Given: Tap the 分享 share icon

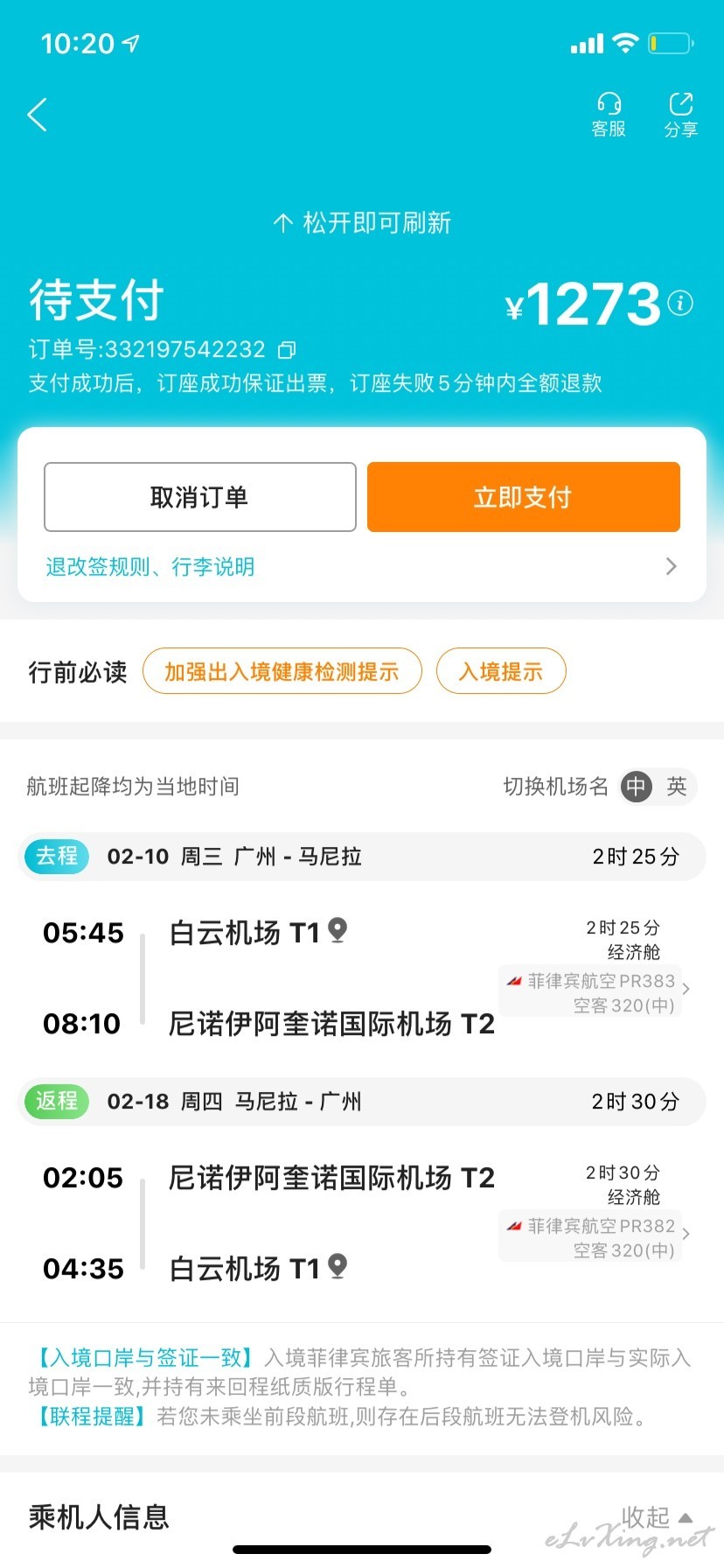Looking at the screenshot, I should point(681,115).
